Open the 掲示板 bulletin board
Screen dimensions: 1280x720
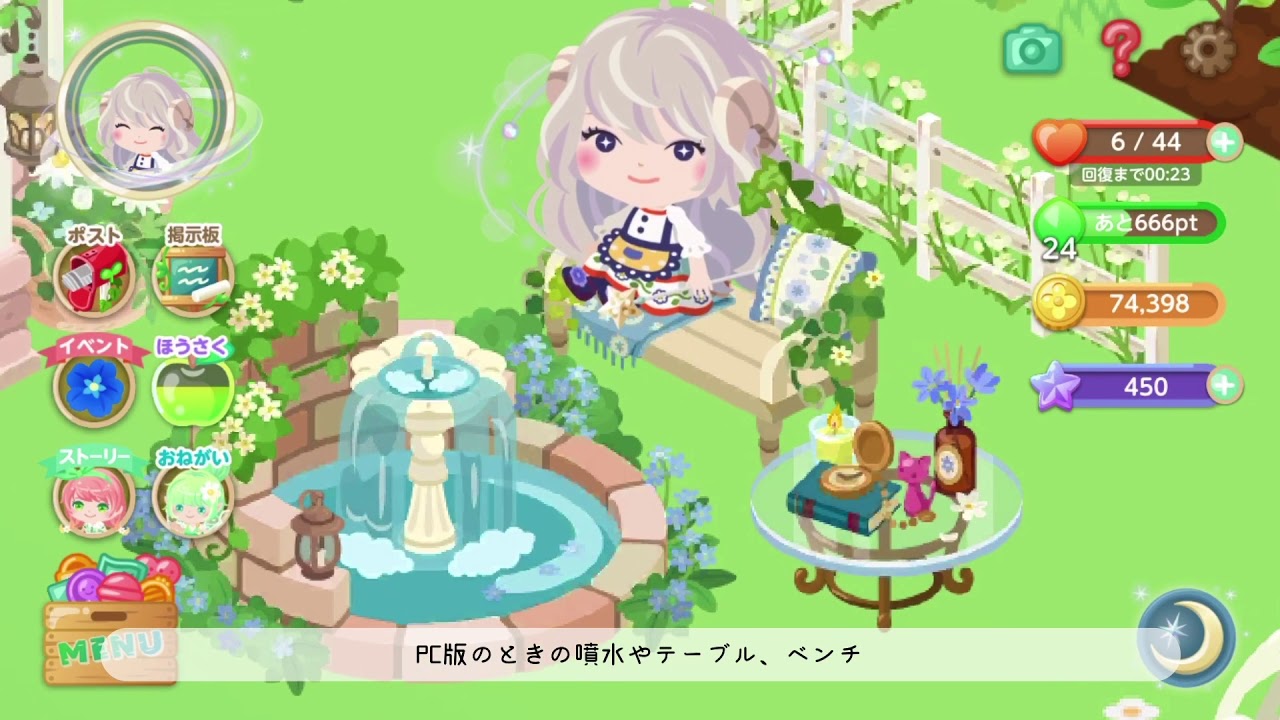point(192,275)
